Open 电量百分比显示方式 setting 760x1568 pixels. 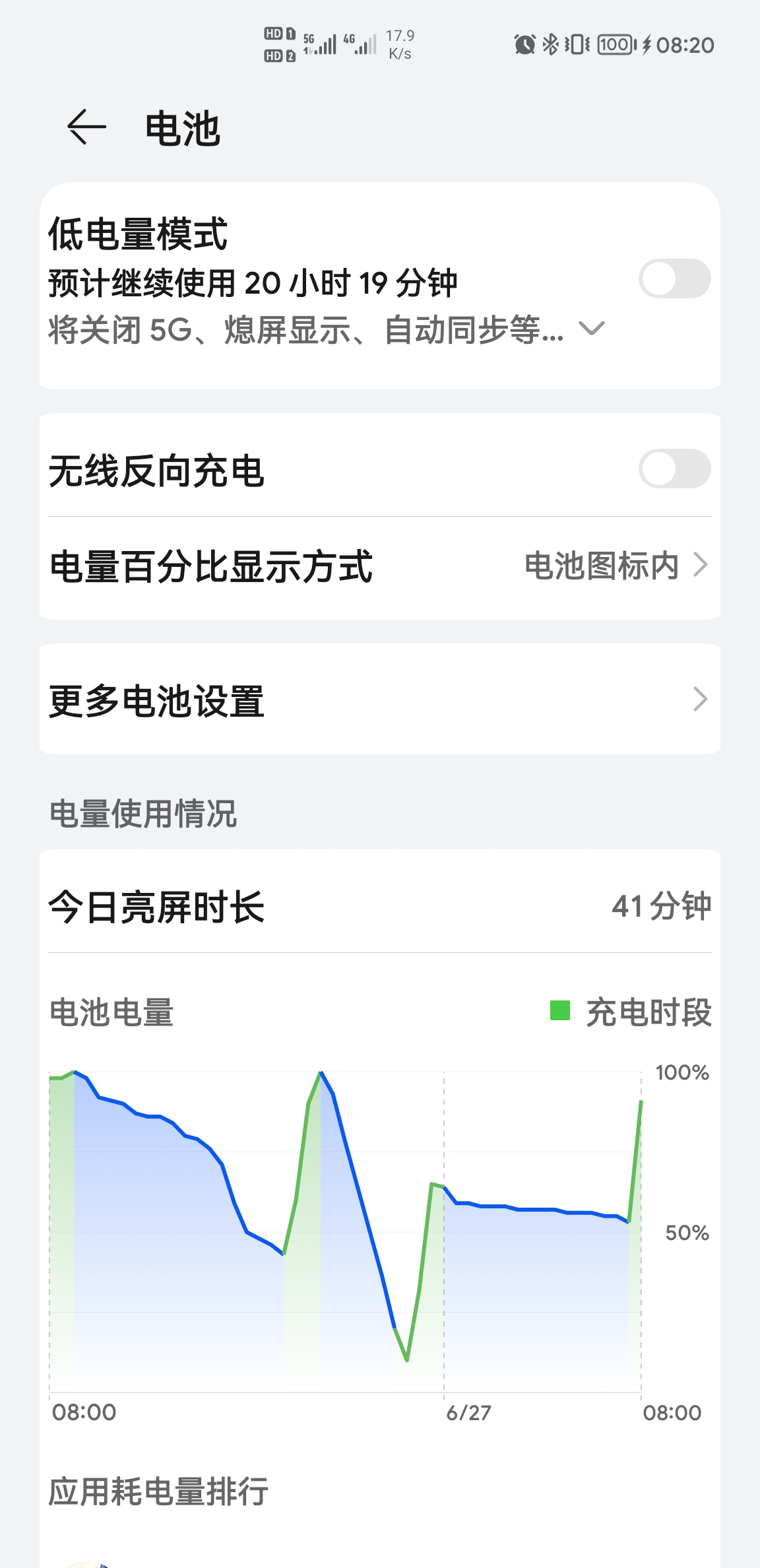click(x=379, y=567)
